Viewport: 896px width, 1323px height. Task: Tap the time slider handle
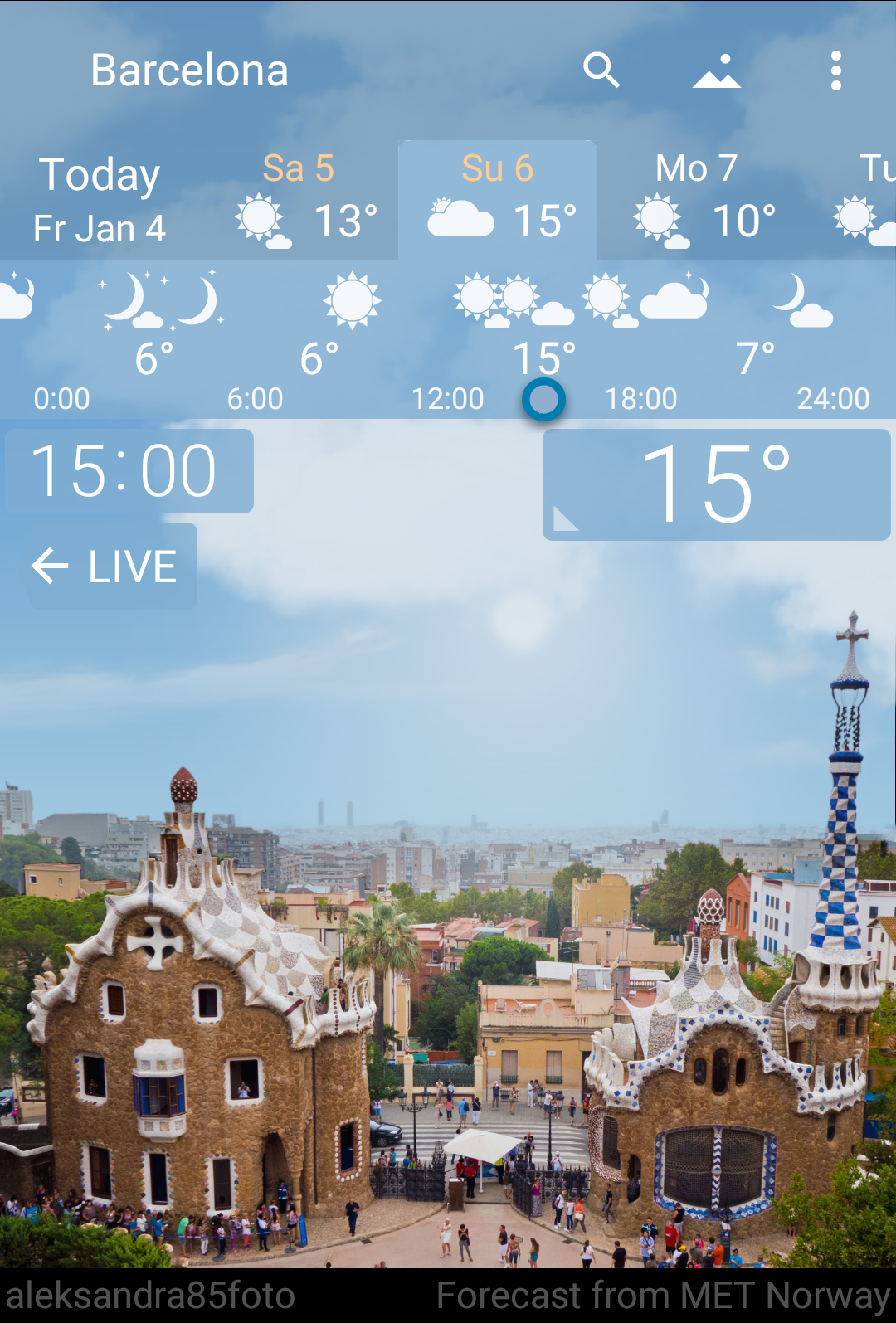[x=544, y=399]
